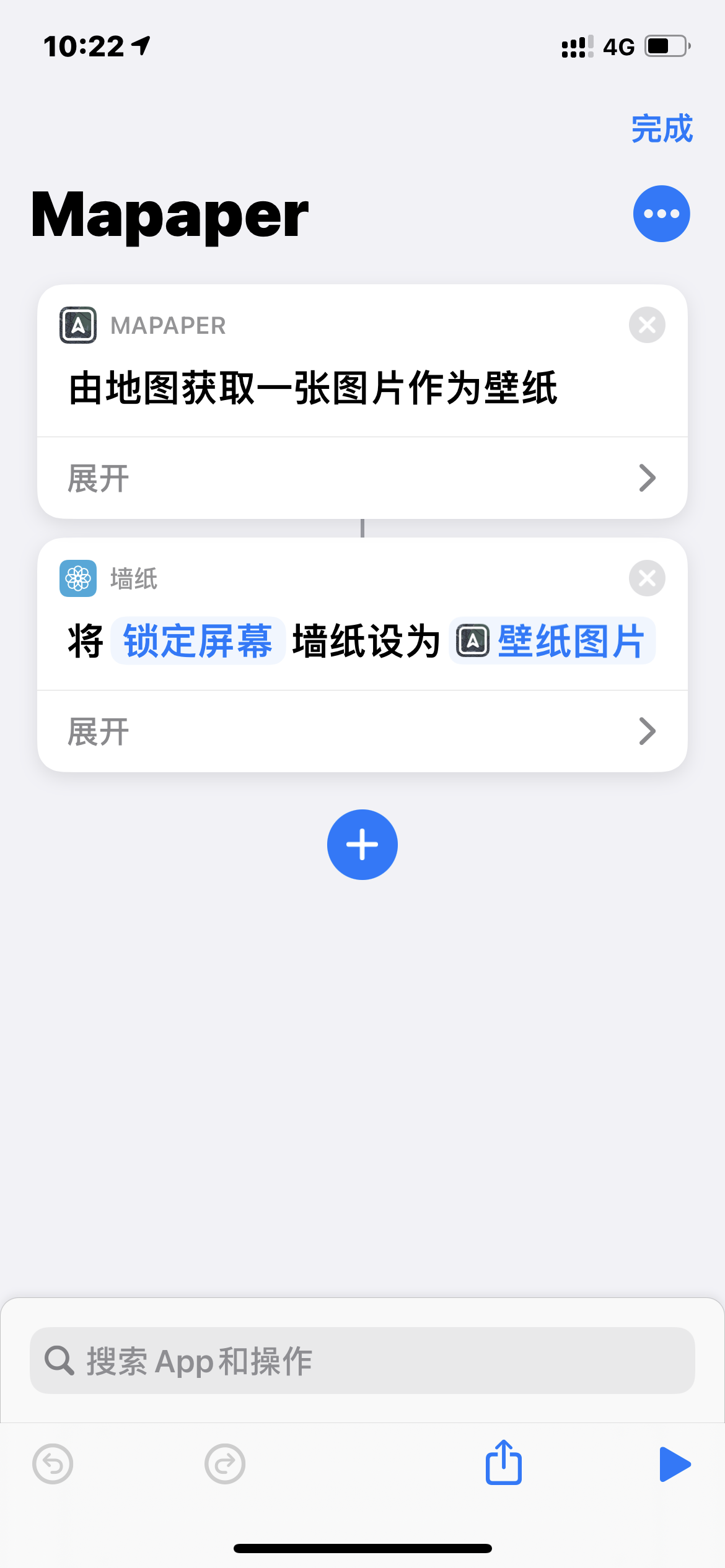Search for apps and actions

tap(362, 1361)
